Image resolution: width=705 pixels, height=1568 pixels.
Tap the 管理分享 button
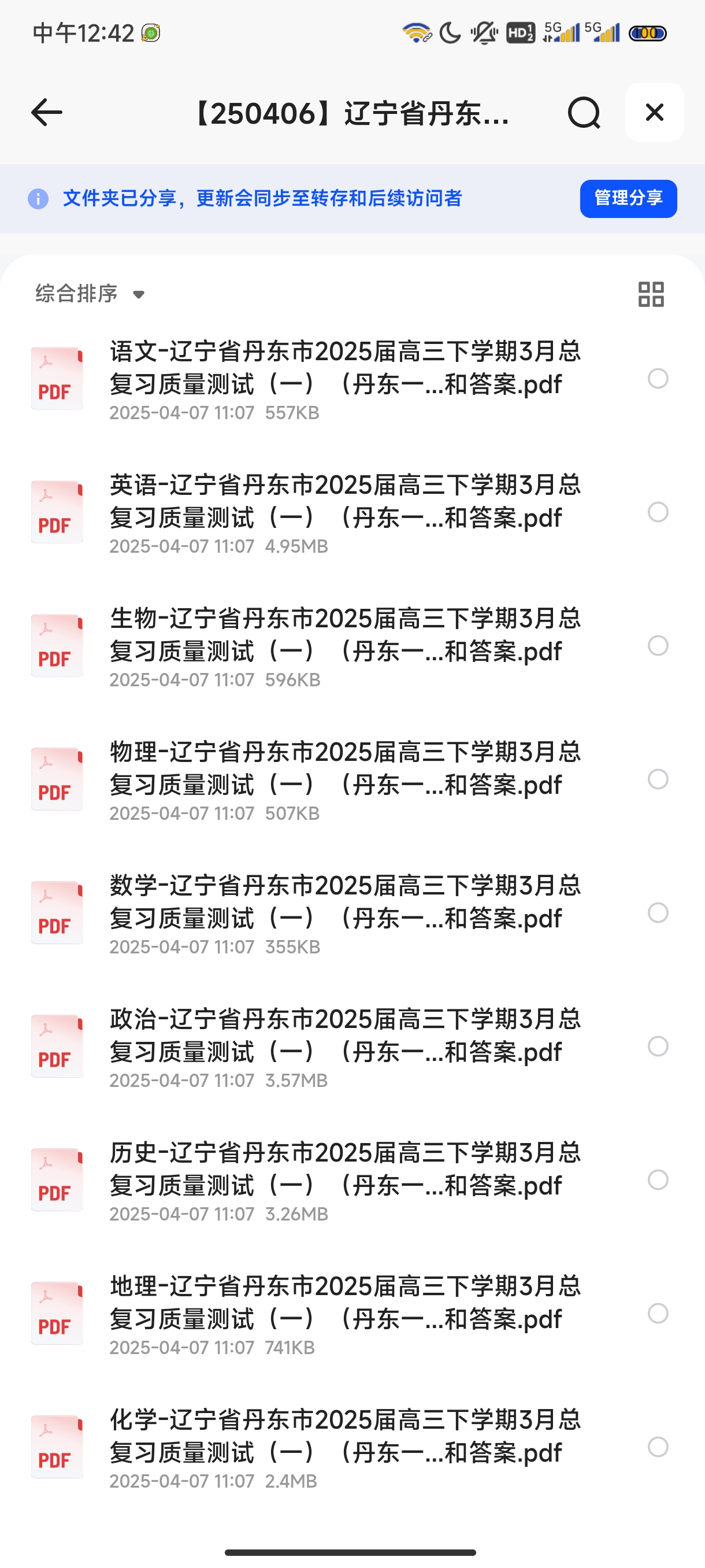pyautogui.click(x=628, y=198)
